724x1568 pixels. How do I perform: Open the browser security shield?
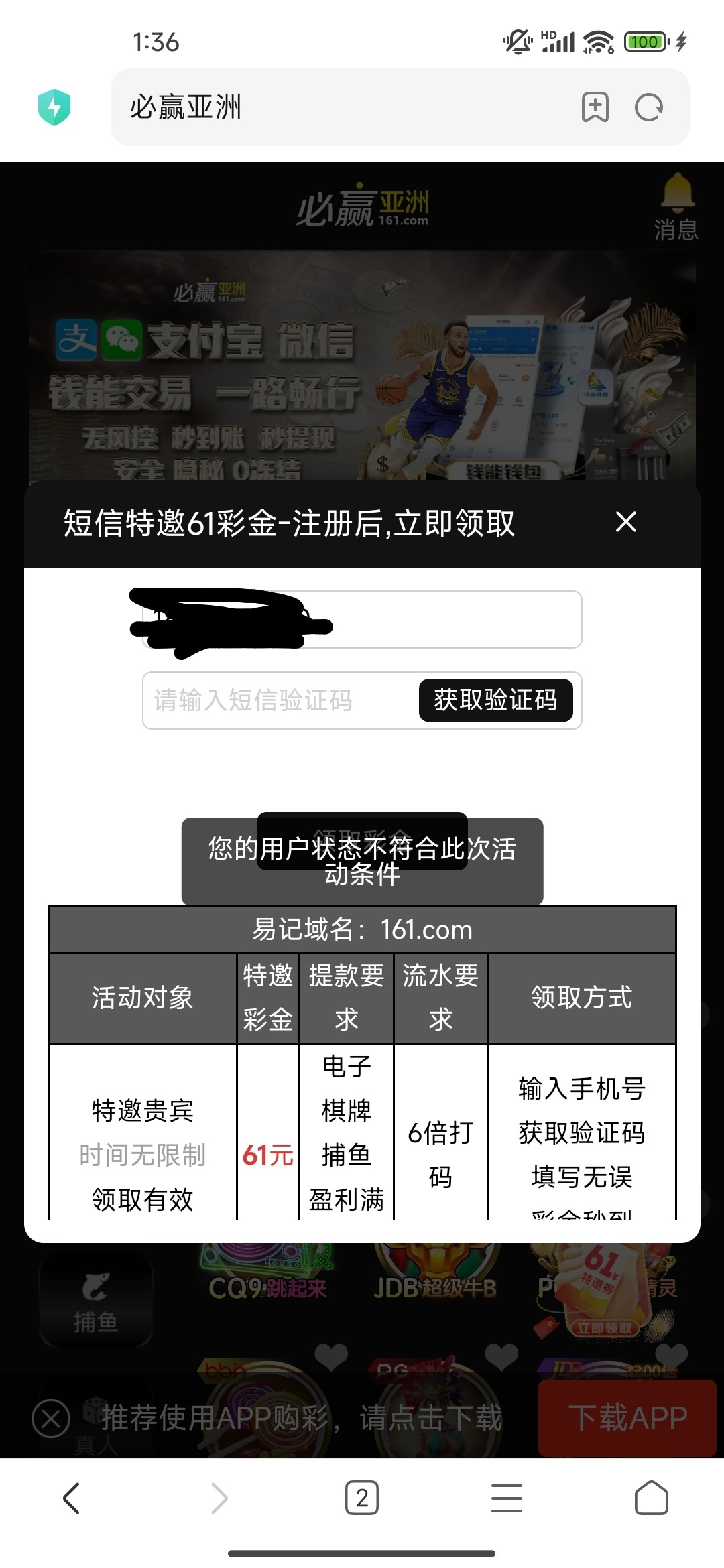point(54,107)
